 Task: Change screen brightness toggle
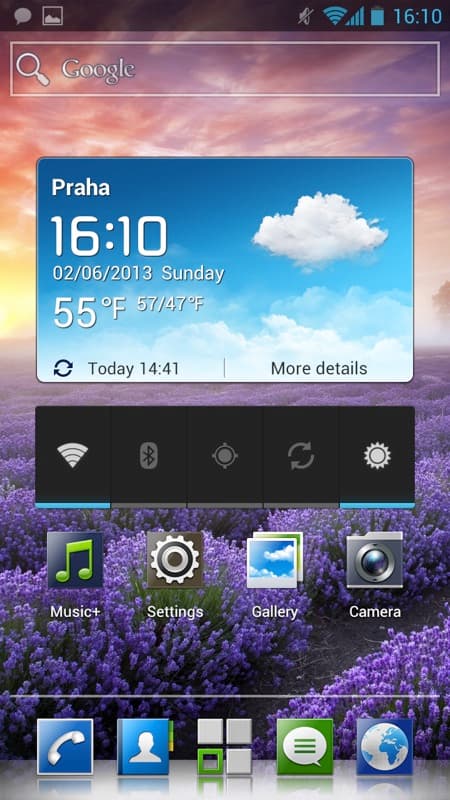[377, 456]
